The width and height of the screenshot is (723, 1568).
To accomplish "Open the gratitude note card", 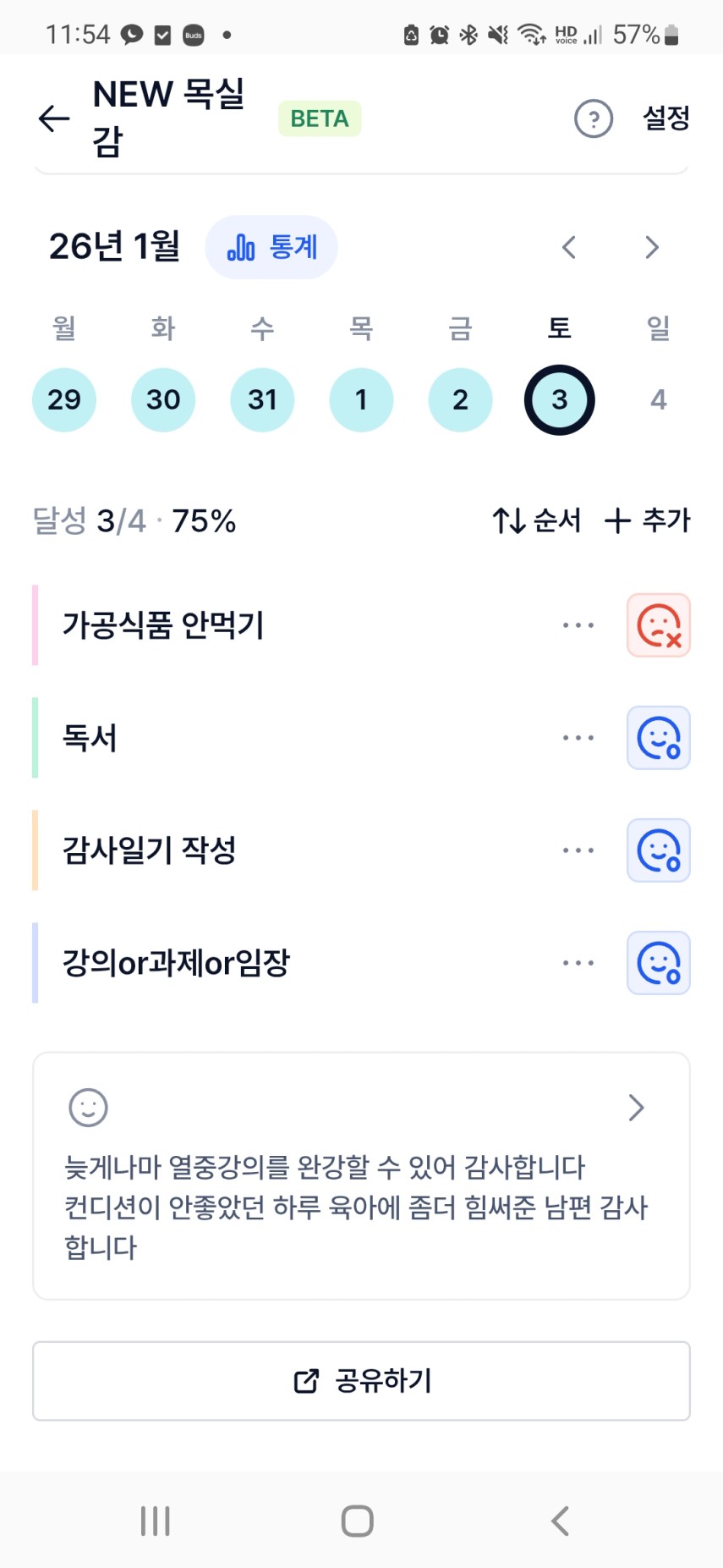I will [361, 1176].
